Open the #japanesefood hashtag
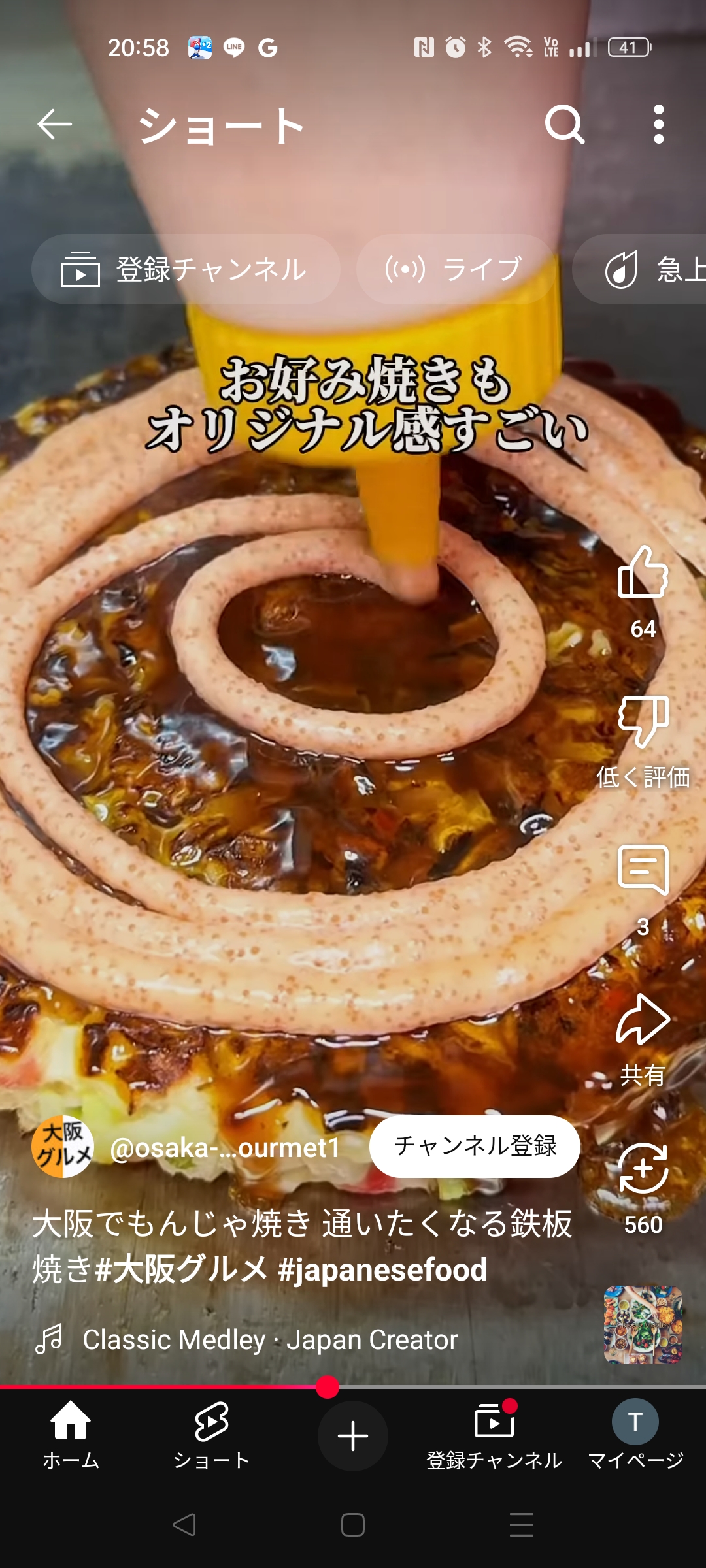706x1568 pixels. point(382,1269)
